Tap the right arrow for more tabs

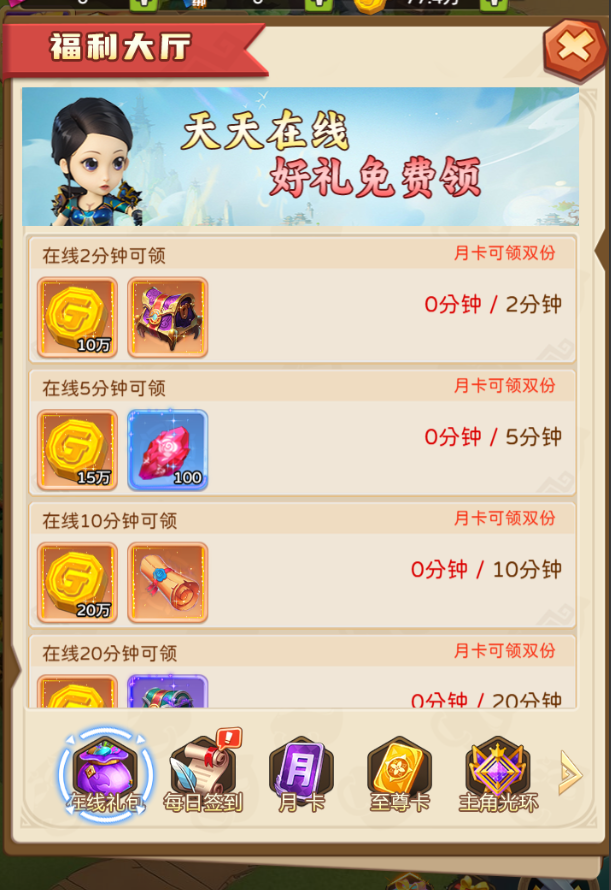[x=570, y=773]
